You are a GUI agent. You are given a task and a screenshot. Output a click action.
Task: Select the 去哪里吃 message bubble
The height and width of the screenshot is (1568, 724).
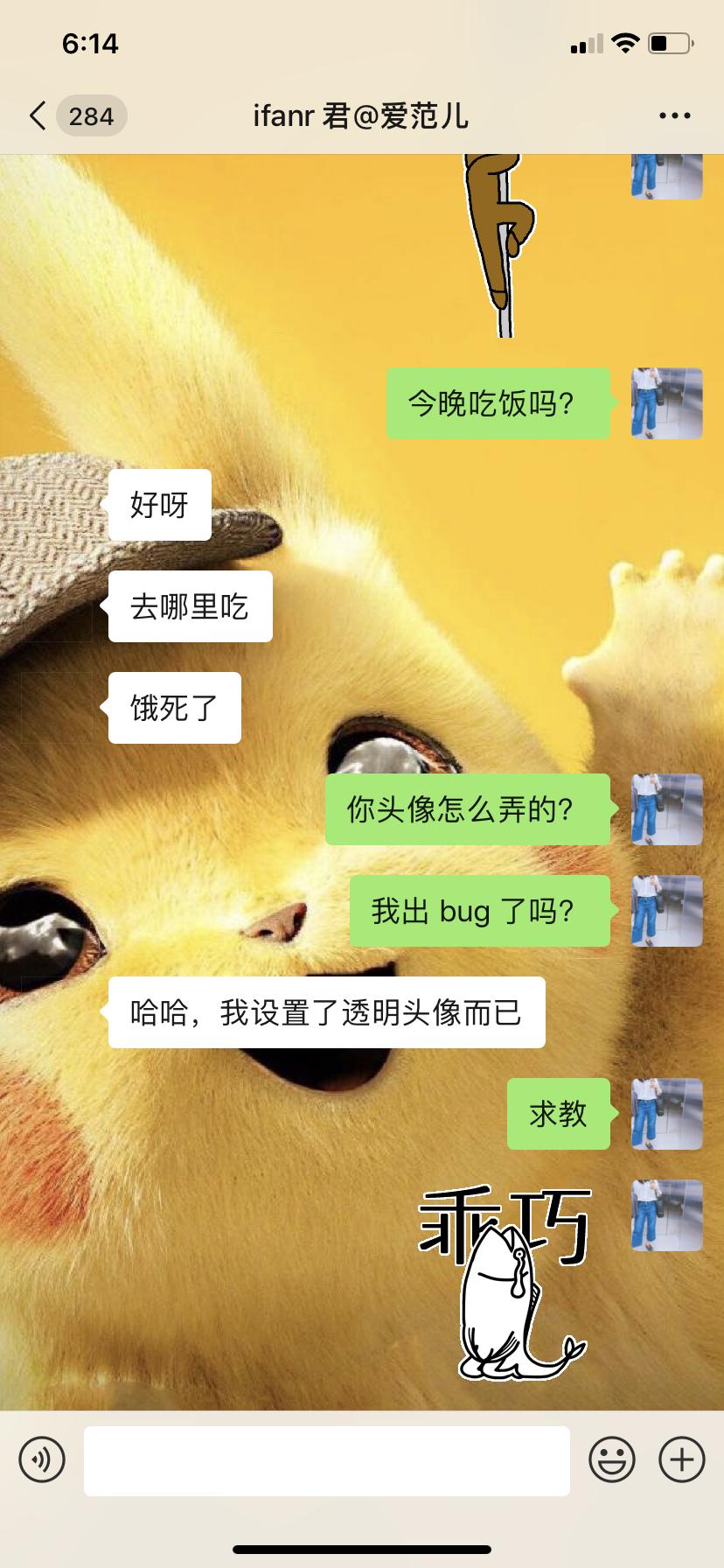189,605
